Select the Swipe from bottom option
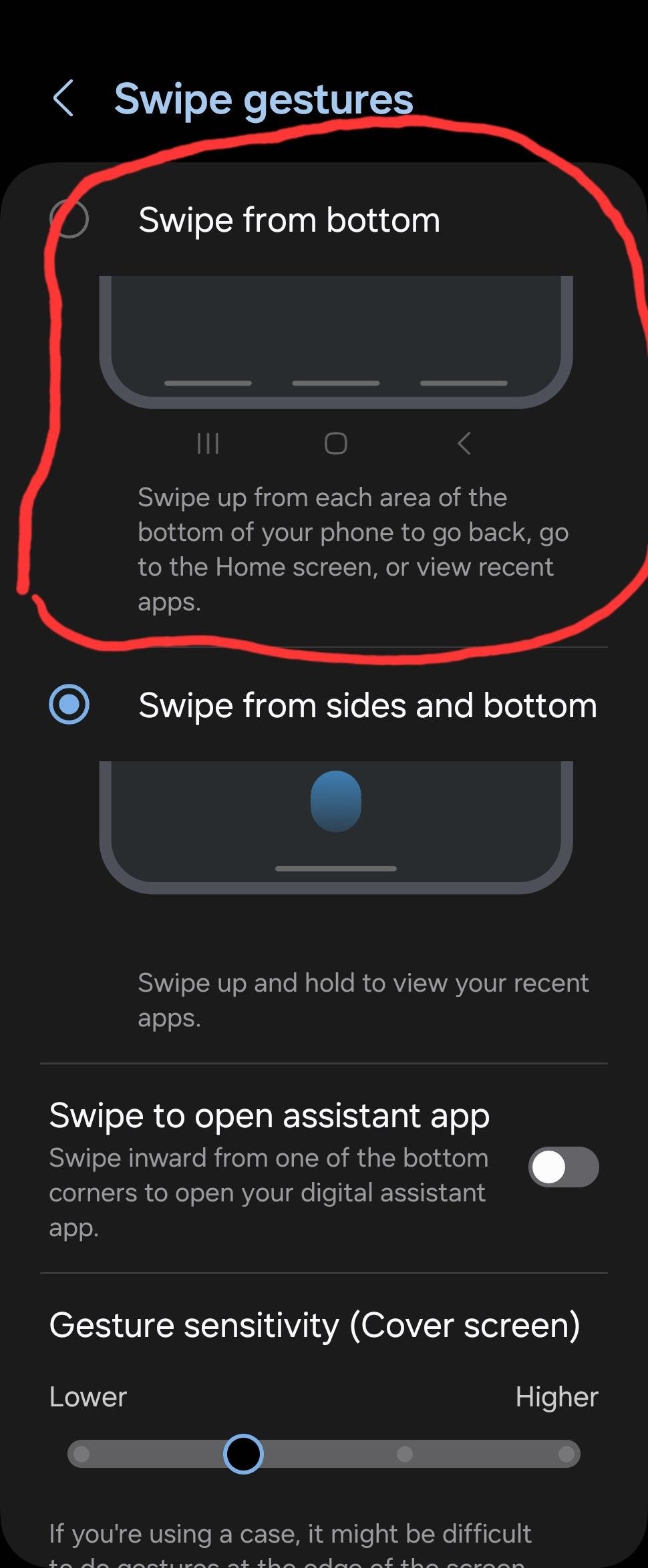This screenshot has height=1568, width=648. tap(69, 219)
